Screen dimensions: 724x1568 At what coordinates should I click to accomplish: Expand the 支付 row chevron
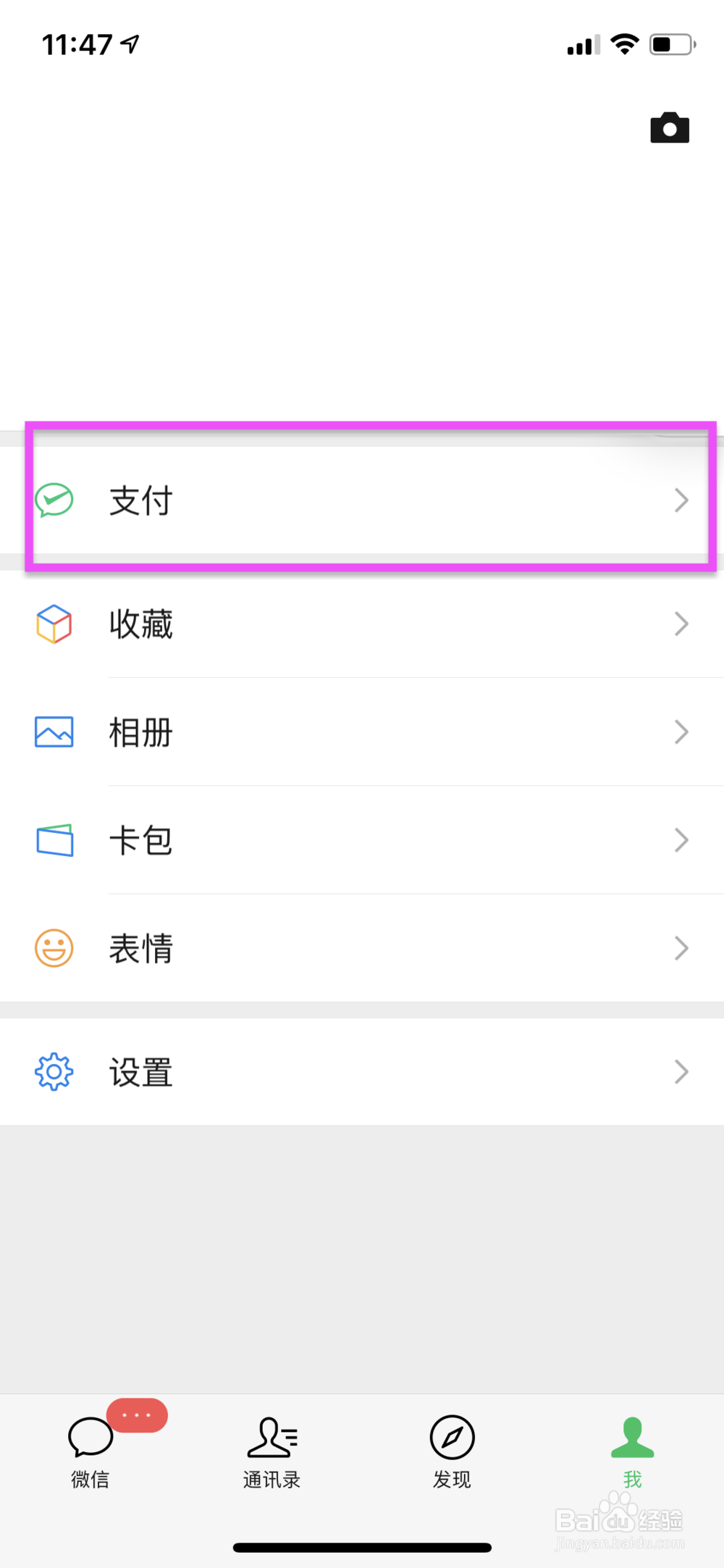point(680,500)
